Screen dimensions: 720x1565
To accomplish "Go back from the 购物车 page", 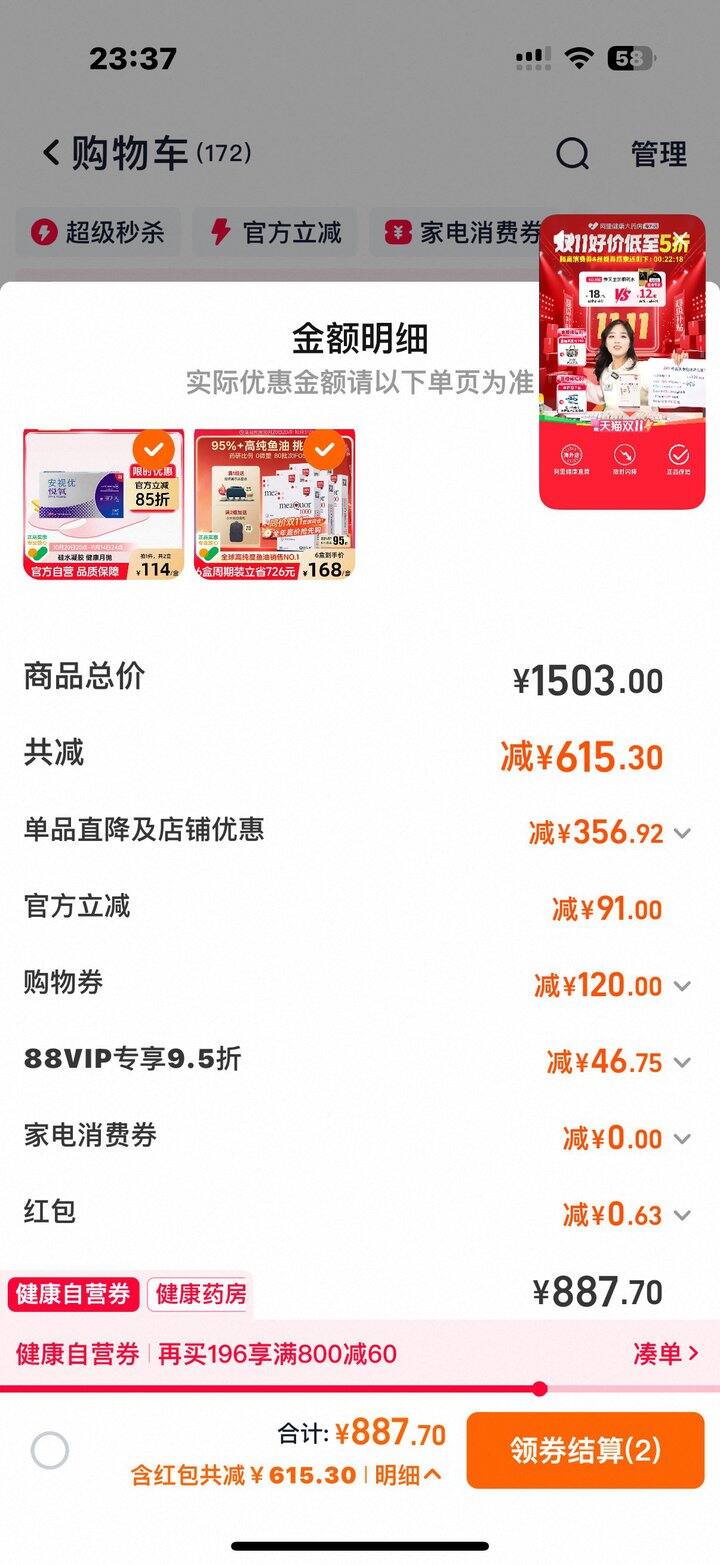I will click(51, 153).
